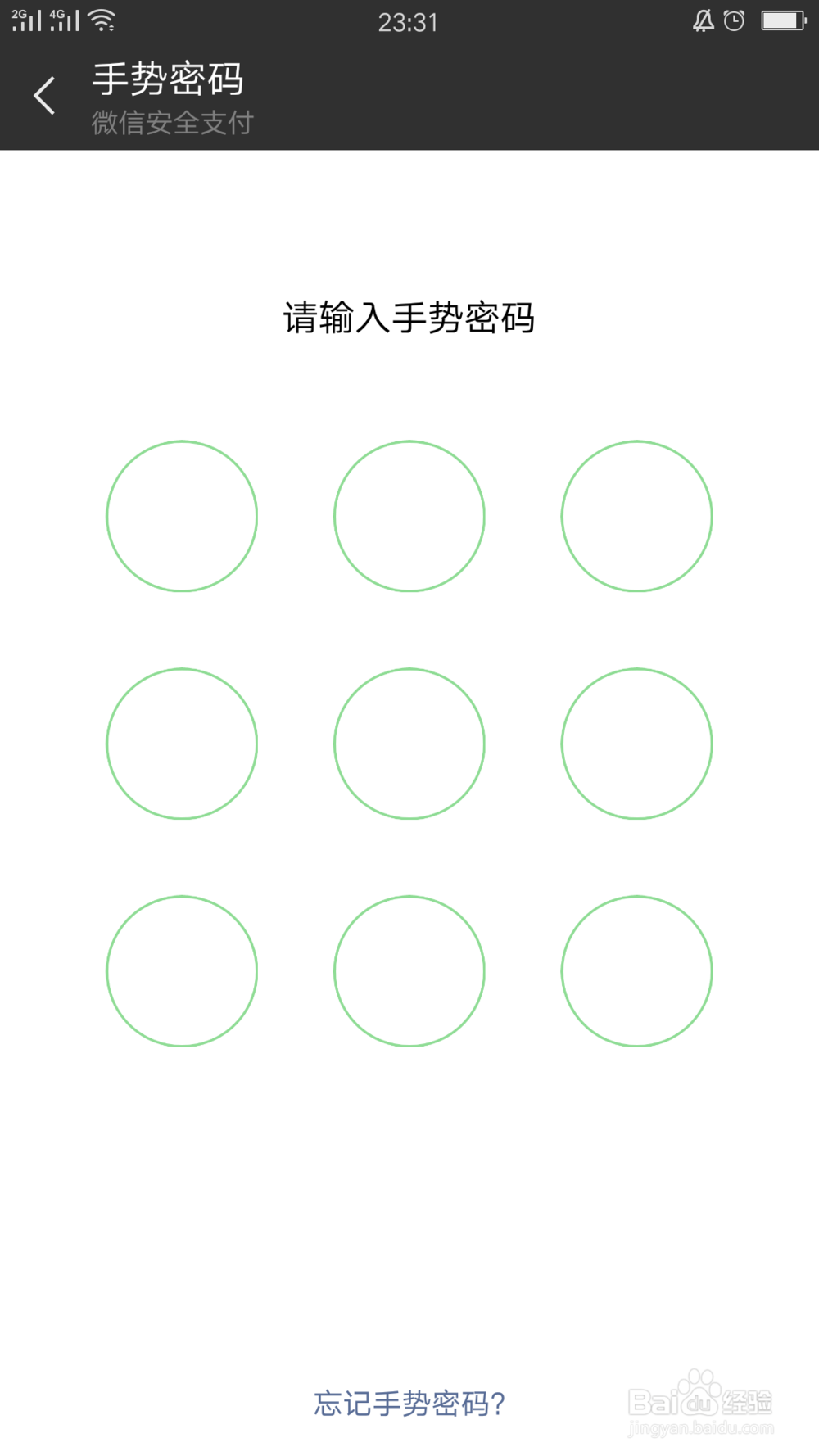
Task: Tap the back arrow to exit gesture screen
Action: pyautogui.click(x=44, y=94)
